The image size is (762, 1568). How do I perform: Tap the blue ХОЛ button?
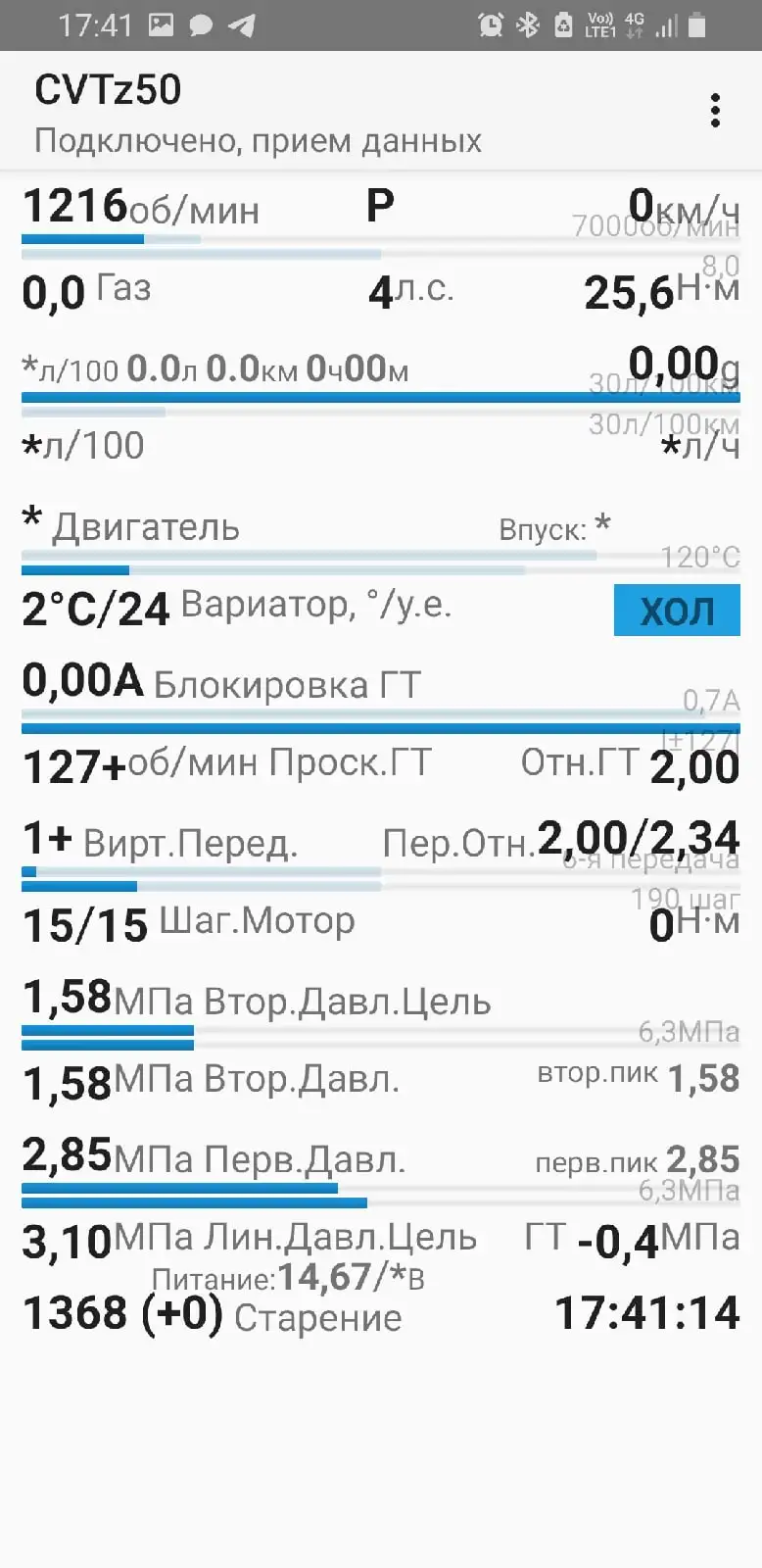677,611
